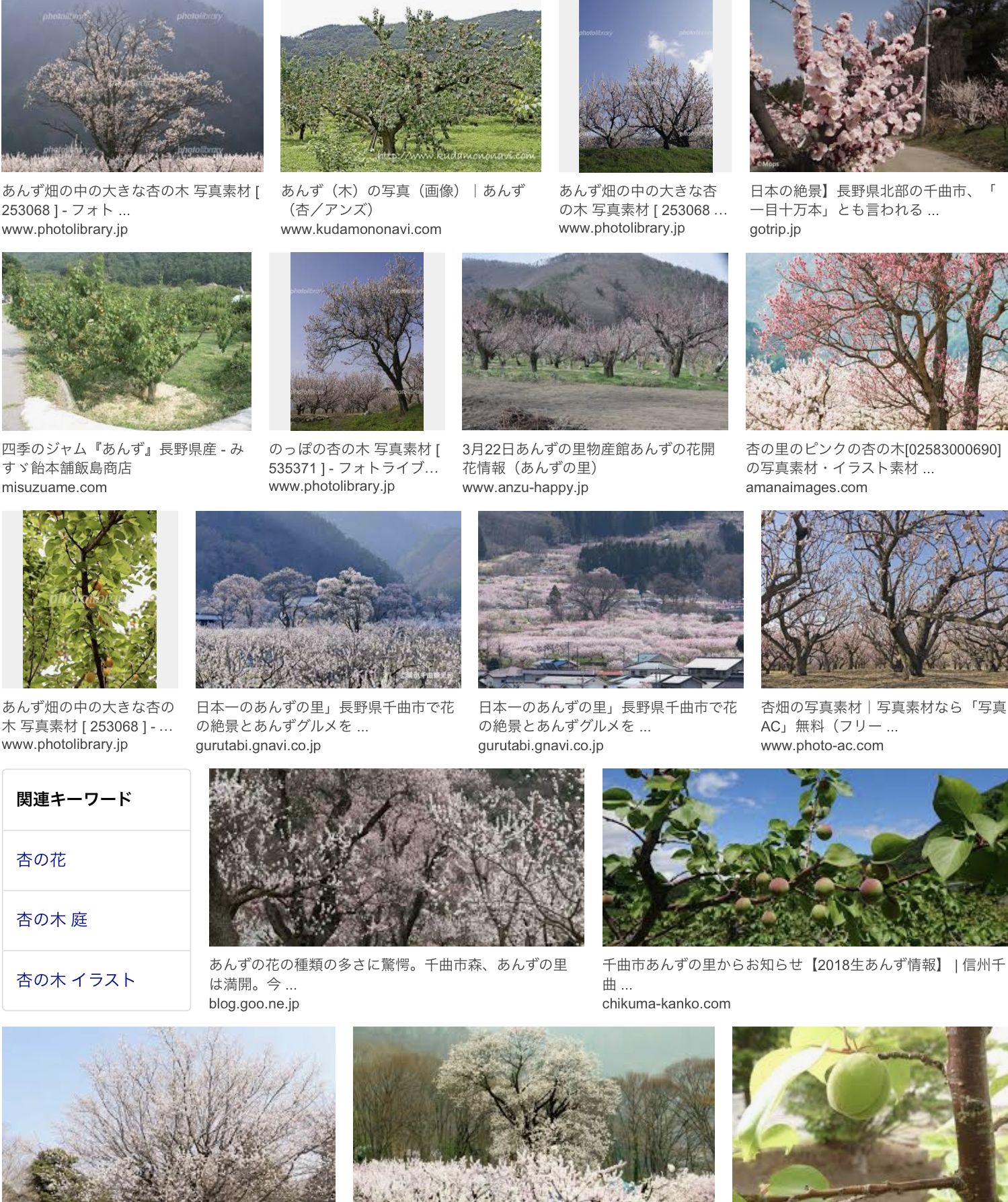
Task: Open the のっぽの杏の木 photolibrary image
Action: (356, 342)
